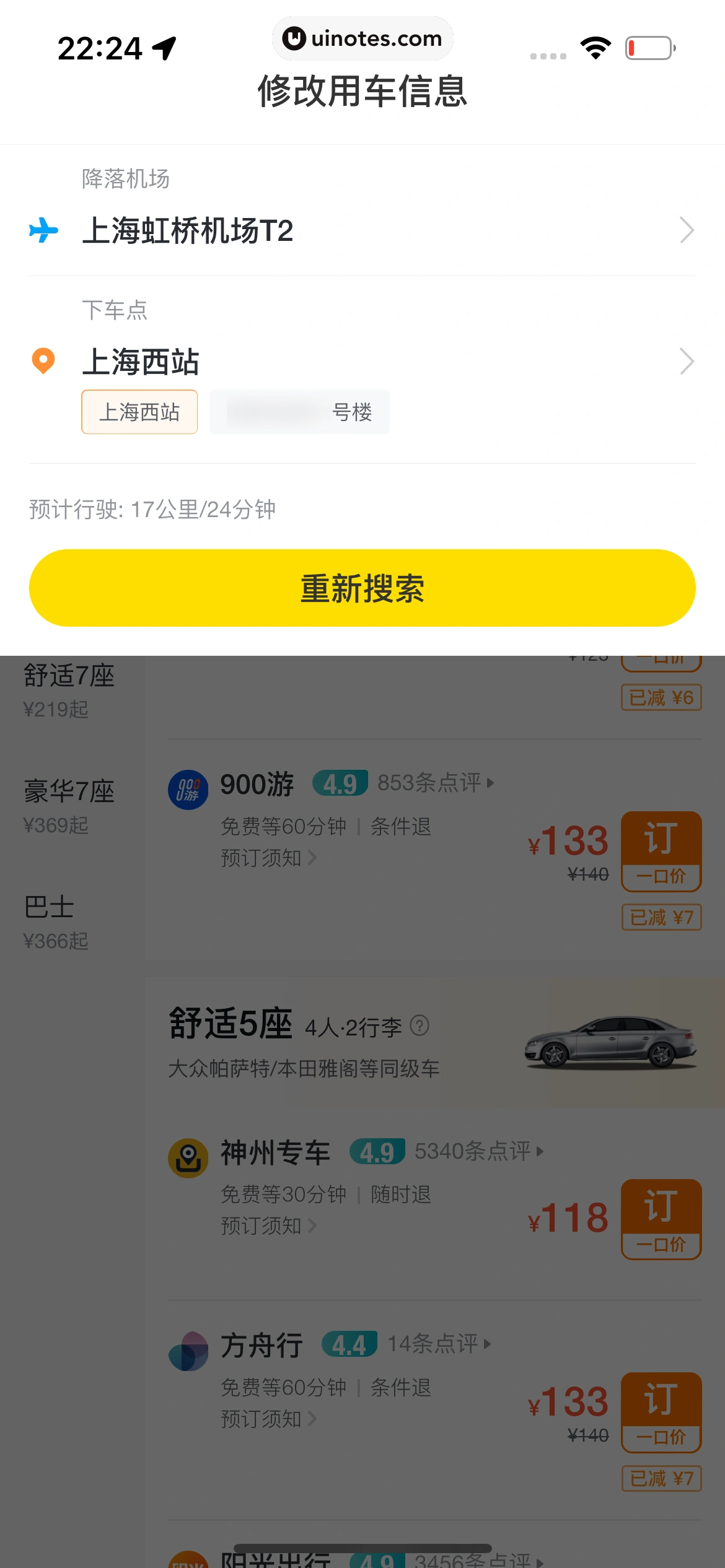Open 神州专车's 5340条点评 reviews
This screenshot has width=725, height=1568.
click(478, 1151)
